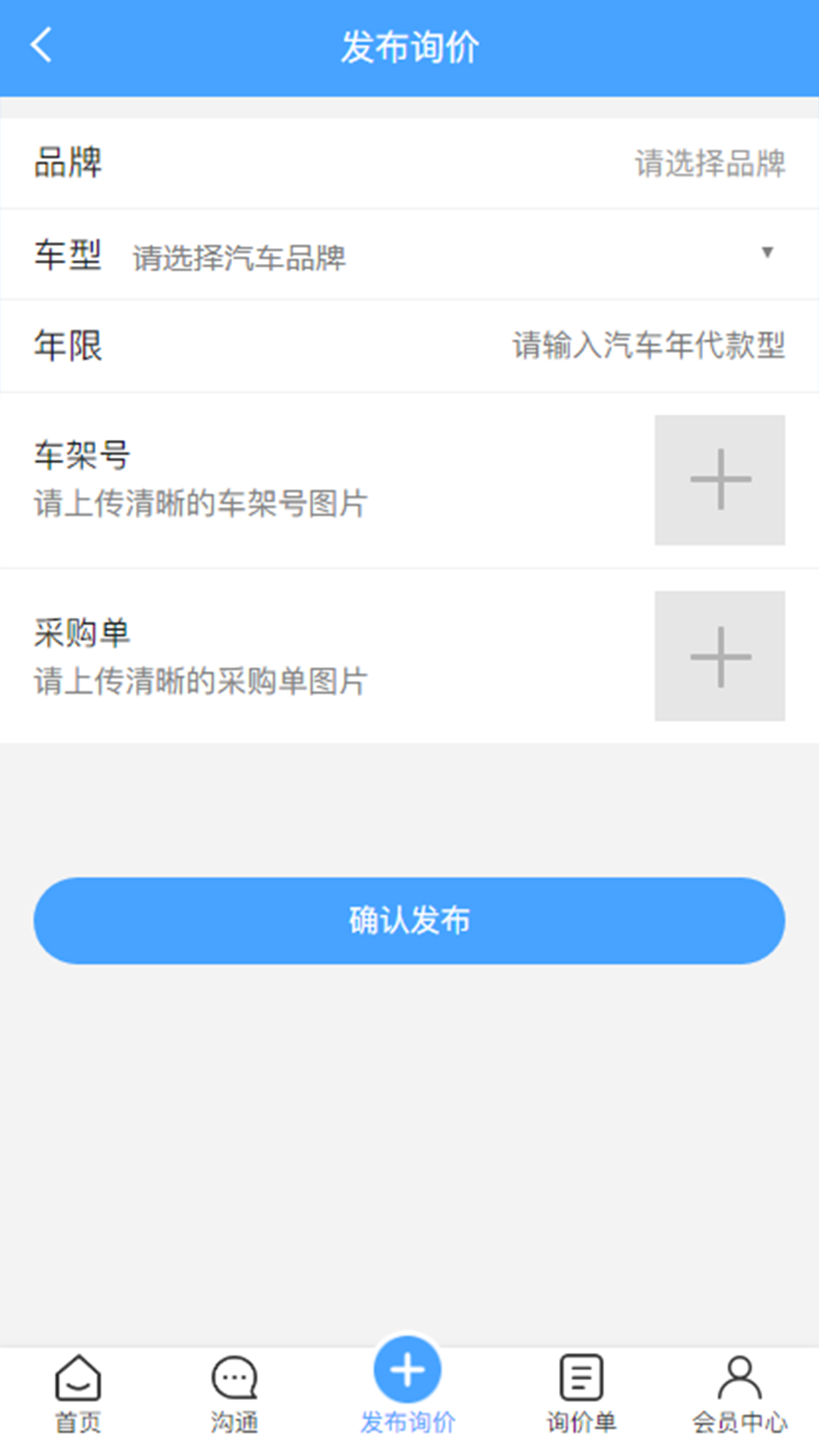Image resolution: width=819 pixels, height=1456 pixels.
Task: Switch to the 首页 home tab
Action: (x=78, y=1394)
